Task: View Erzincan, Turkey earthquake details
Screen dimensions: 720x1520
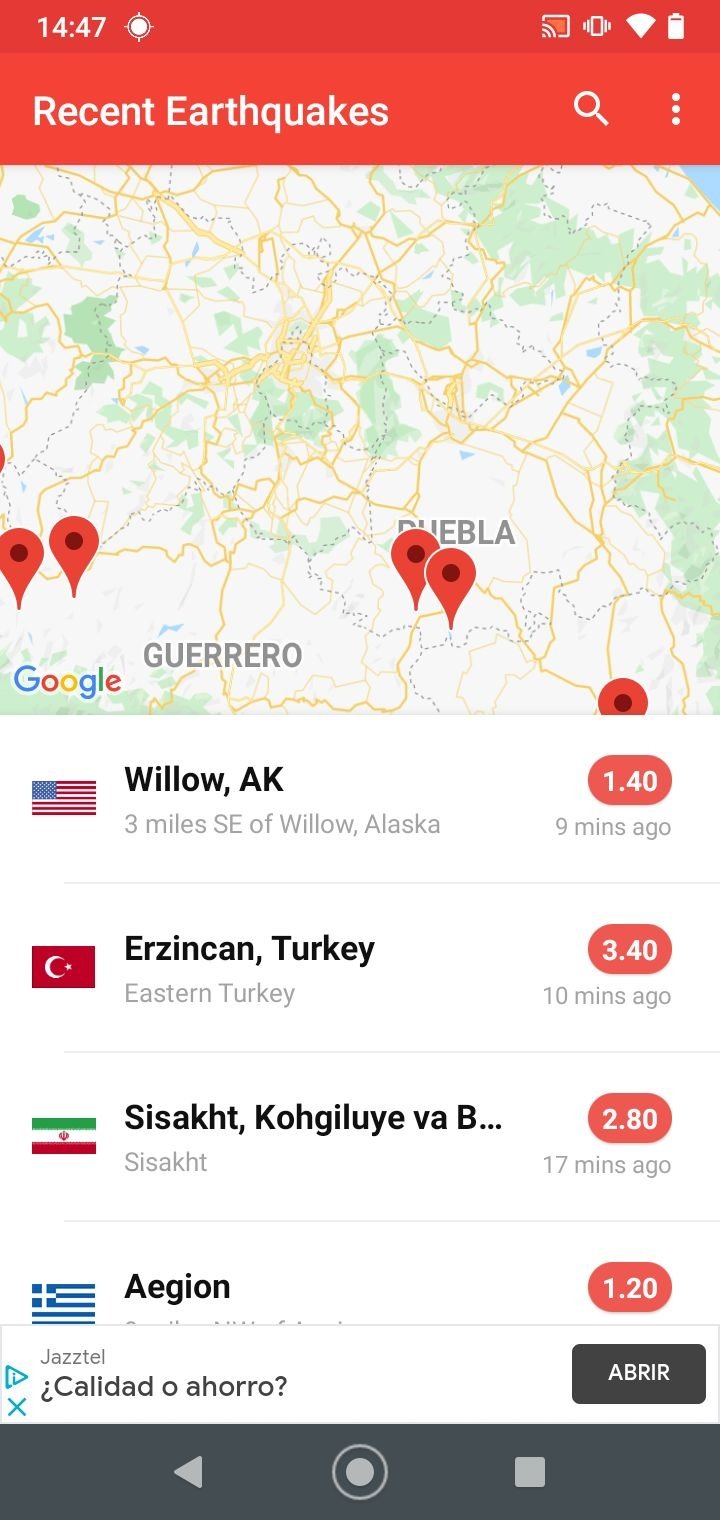Action: point(360,968)
